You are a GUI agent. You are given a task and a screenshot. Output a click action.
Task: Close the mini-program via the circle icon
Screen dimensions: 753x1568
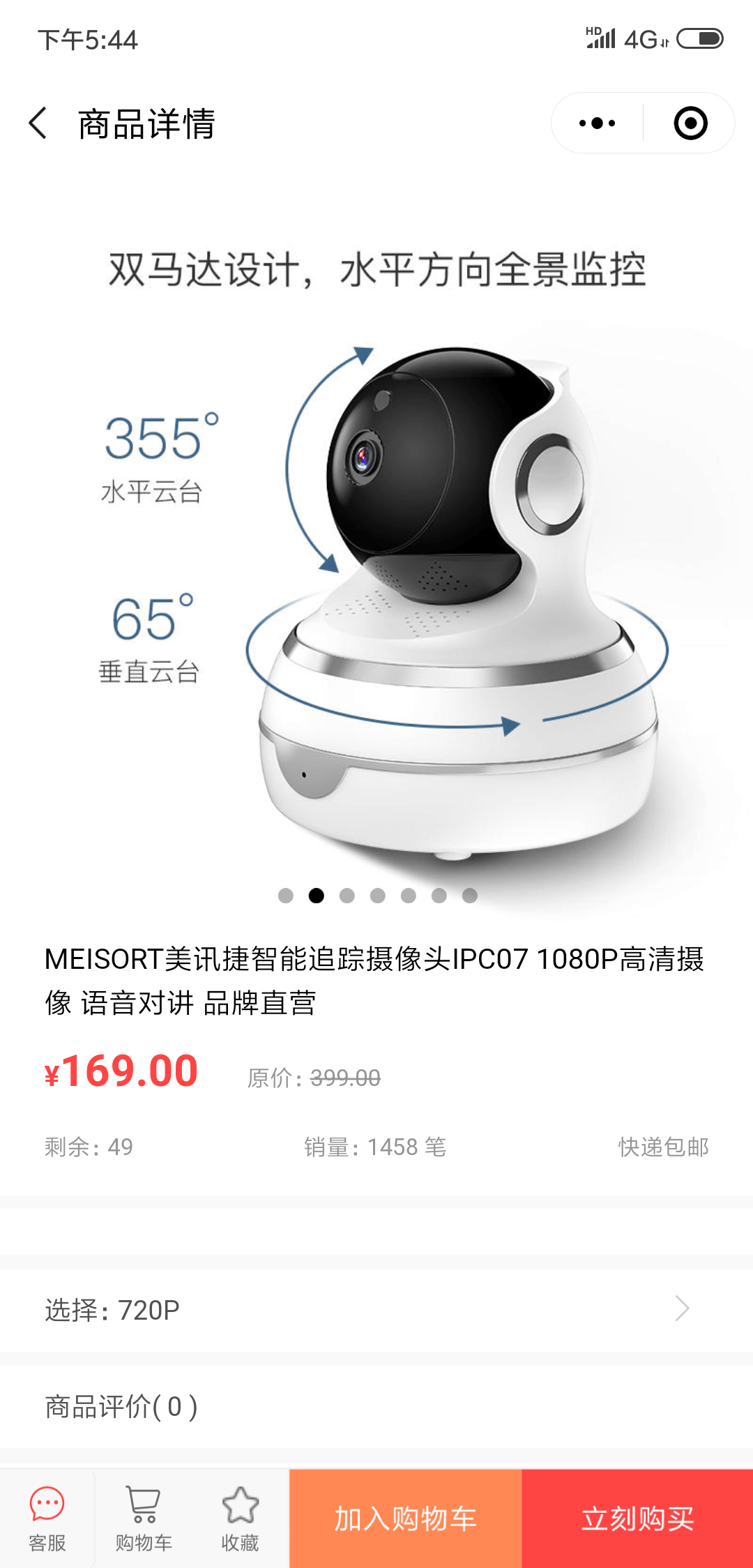(690, 123)
